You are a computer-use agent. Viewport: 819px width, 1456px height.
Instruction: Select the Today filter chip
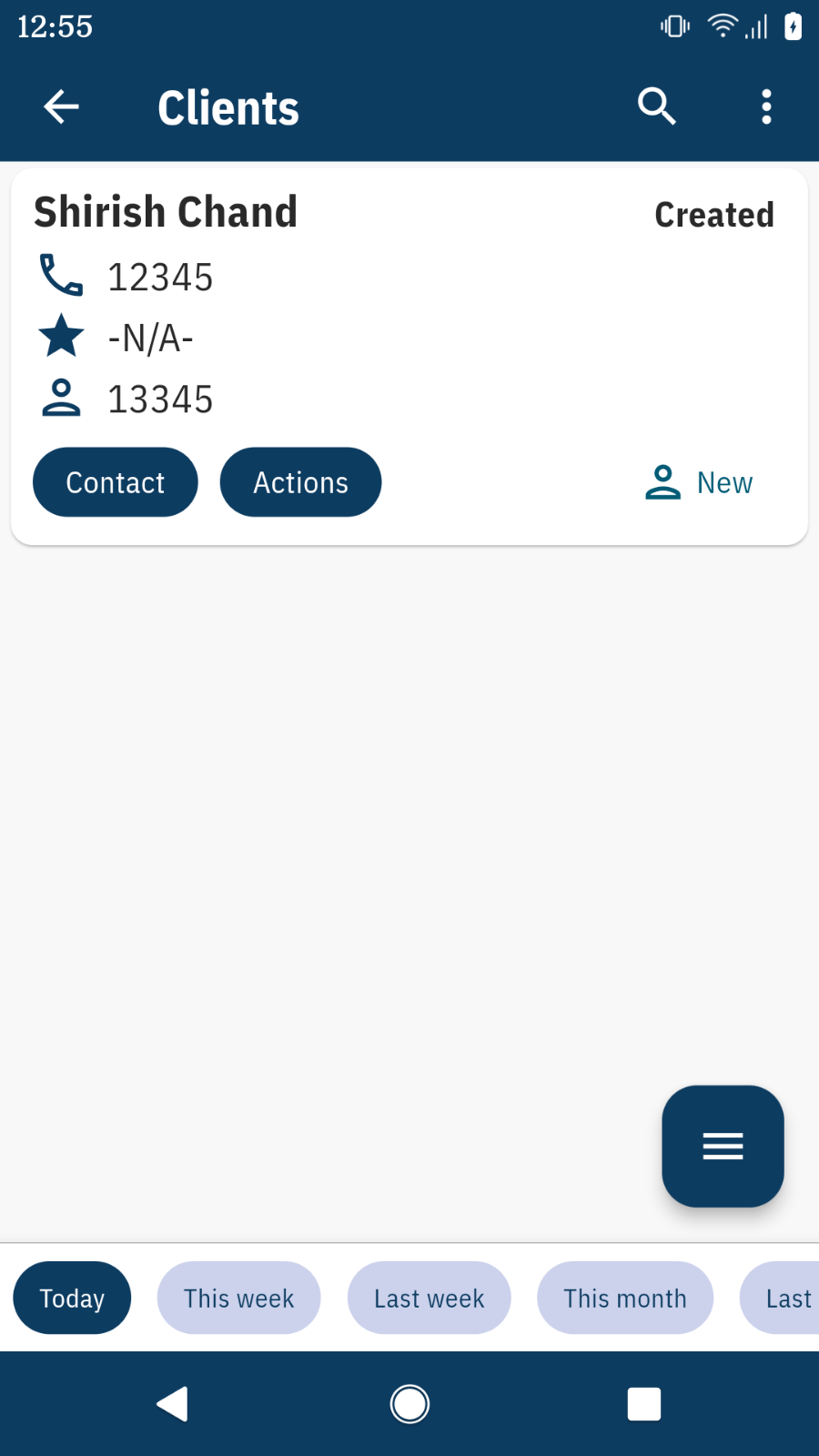pos(72,1298)
